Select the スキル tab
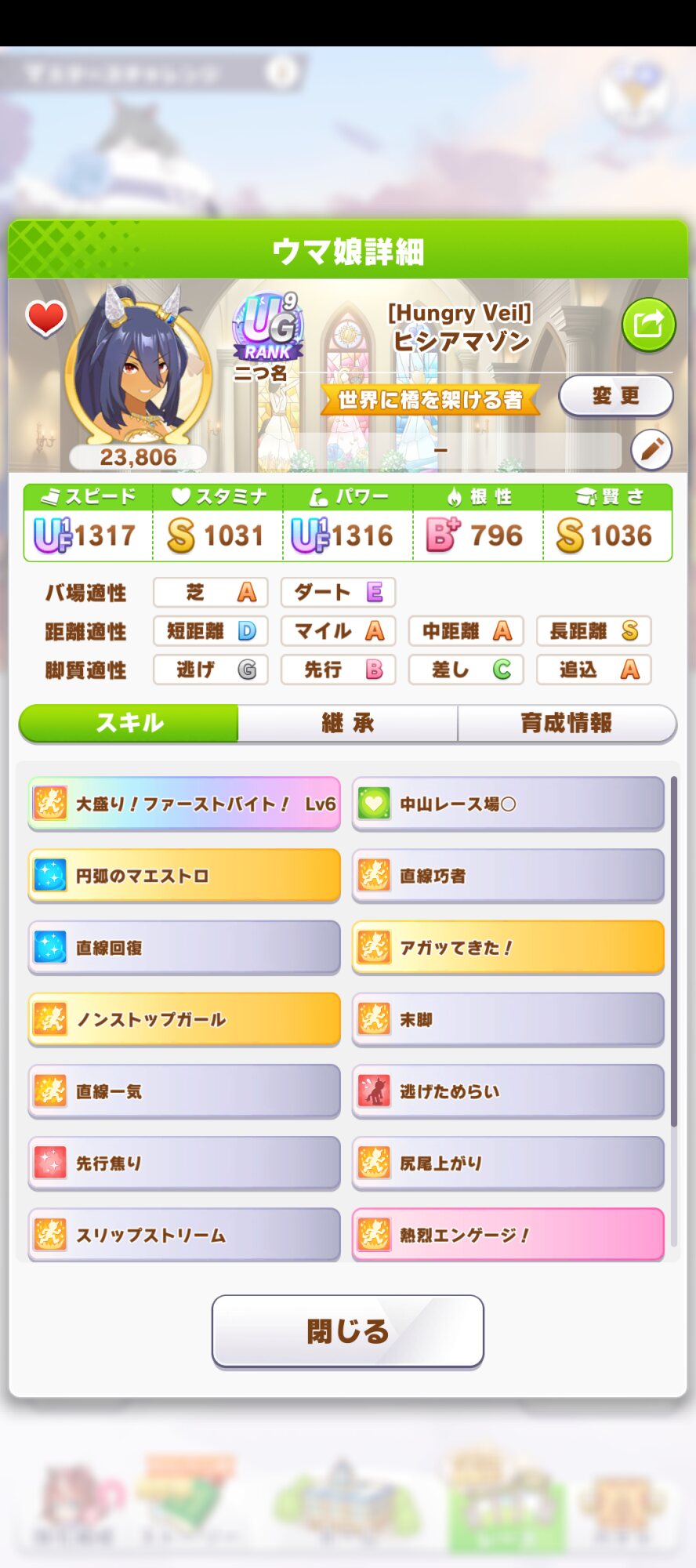 click(129, 723)
